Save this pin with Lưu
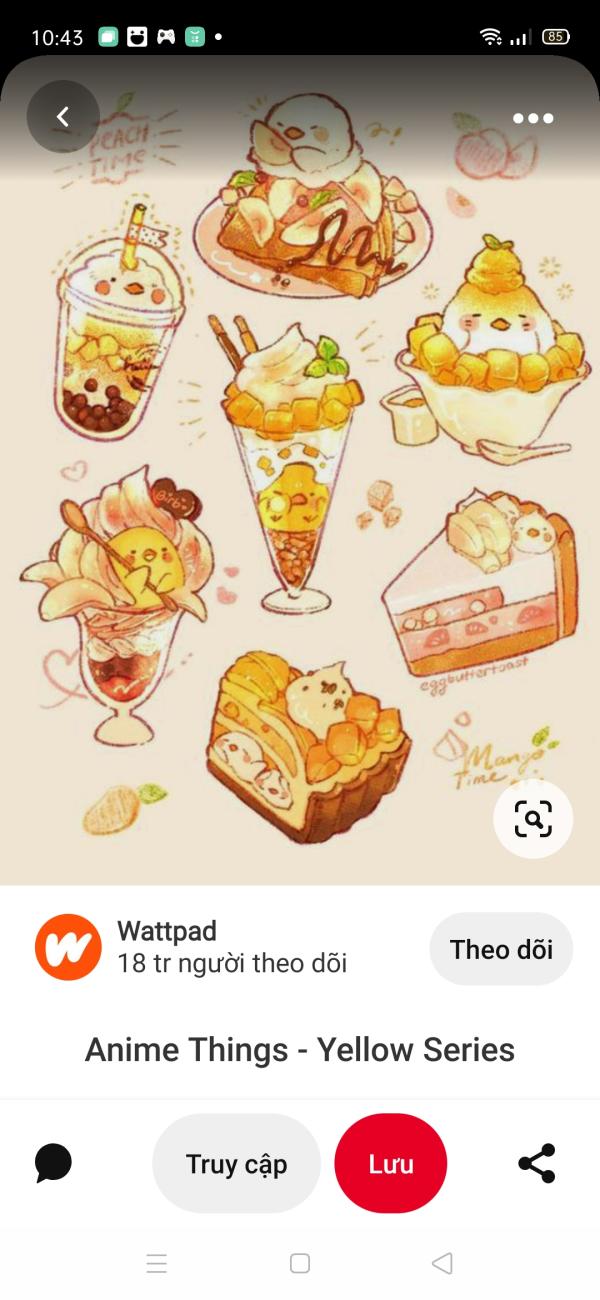The height and width of the screenshot is (1300, 600). point(391,1164)
